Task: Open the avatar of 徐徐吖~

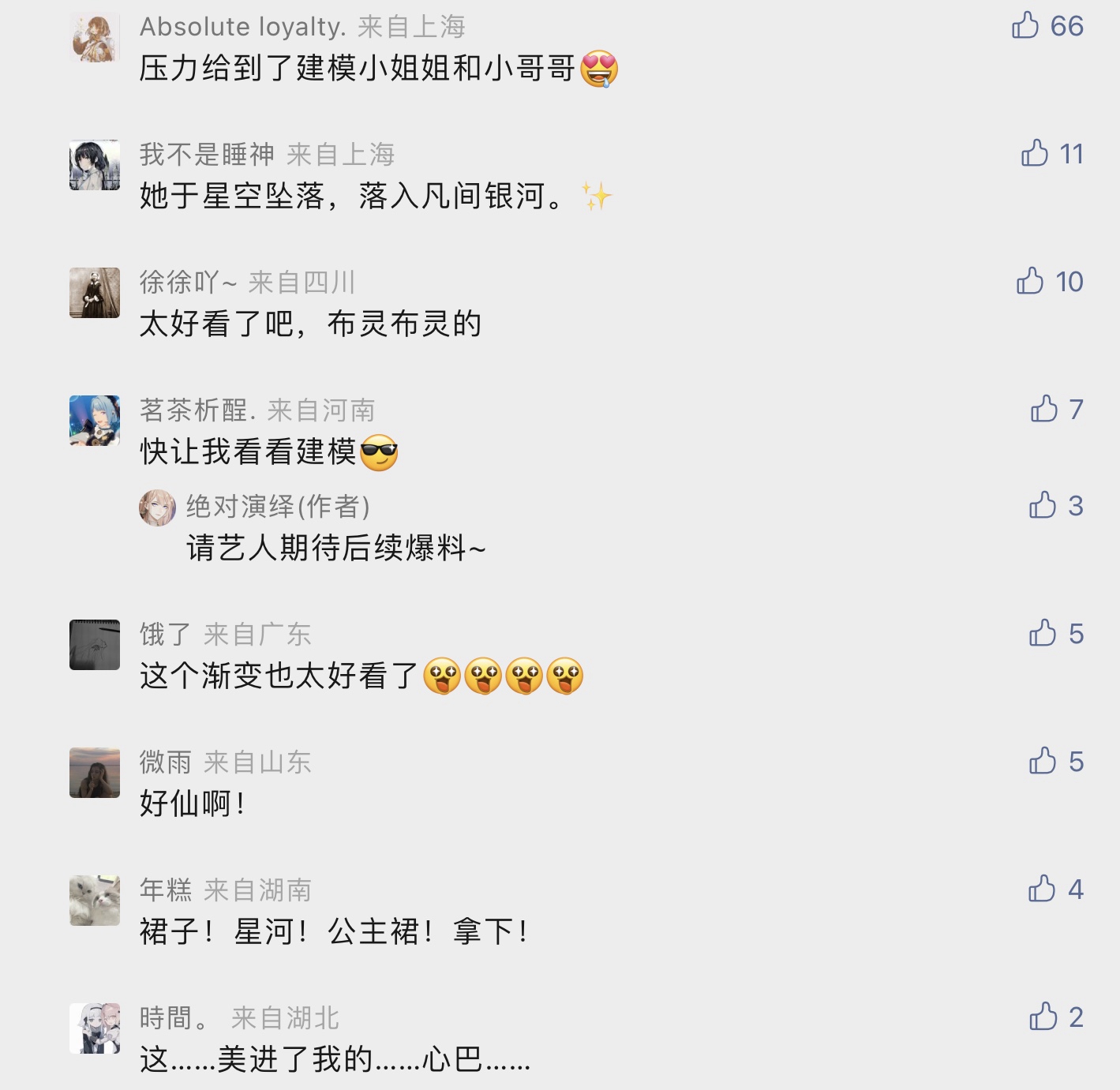Action: click(95, 293)
